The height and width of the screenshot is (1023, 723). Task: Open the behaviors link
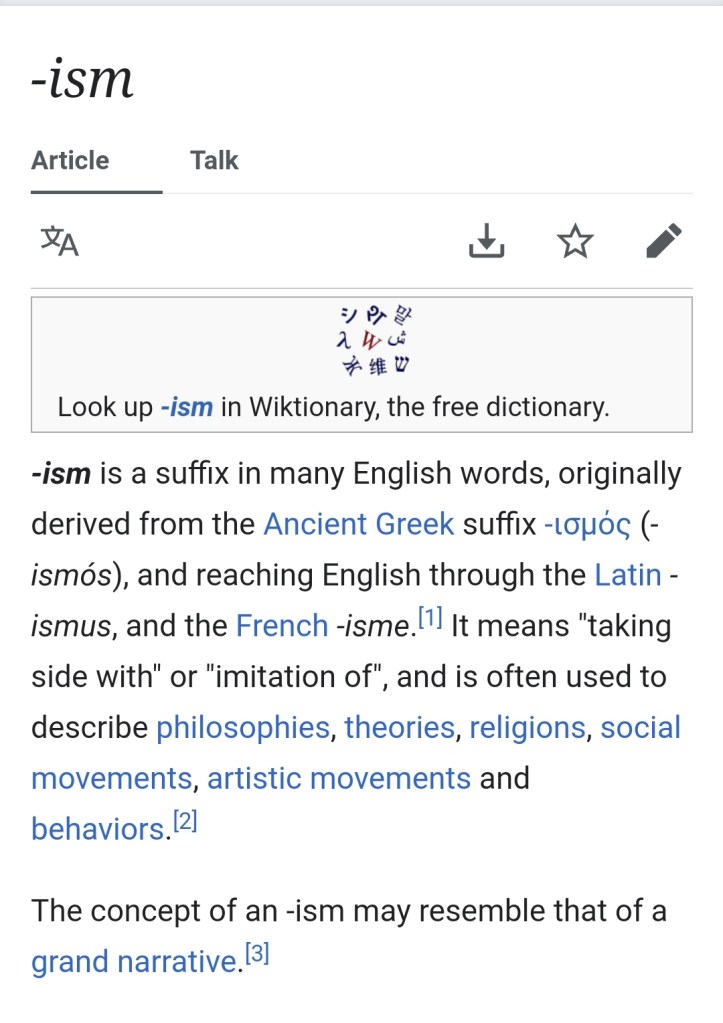pos(96,829)
